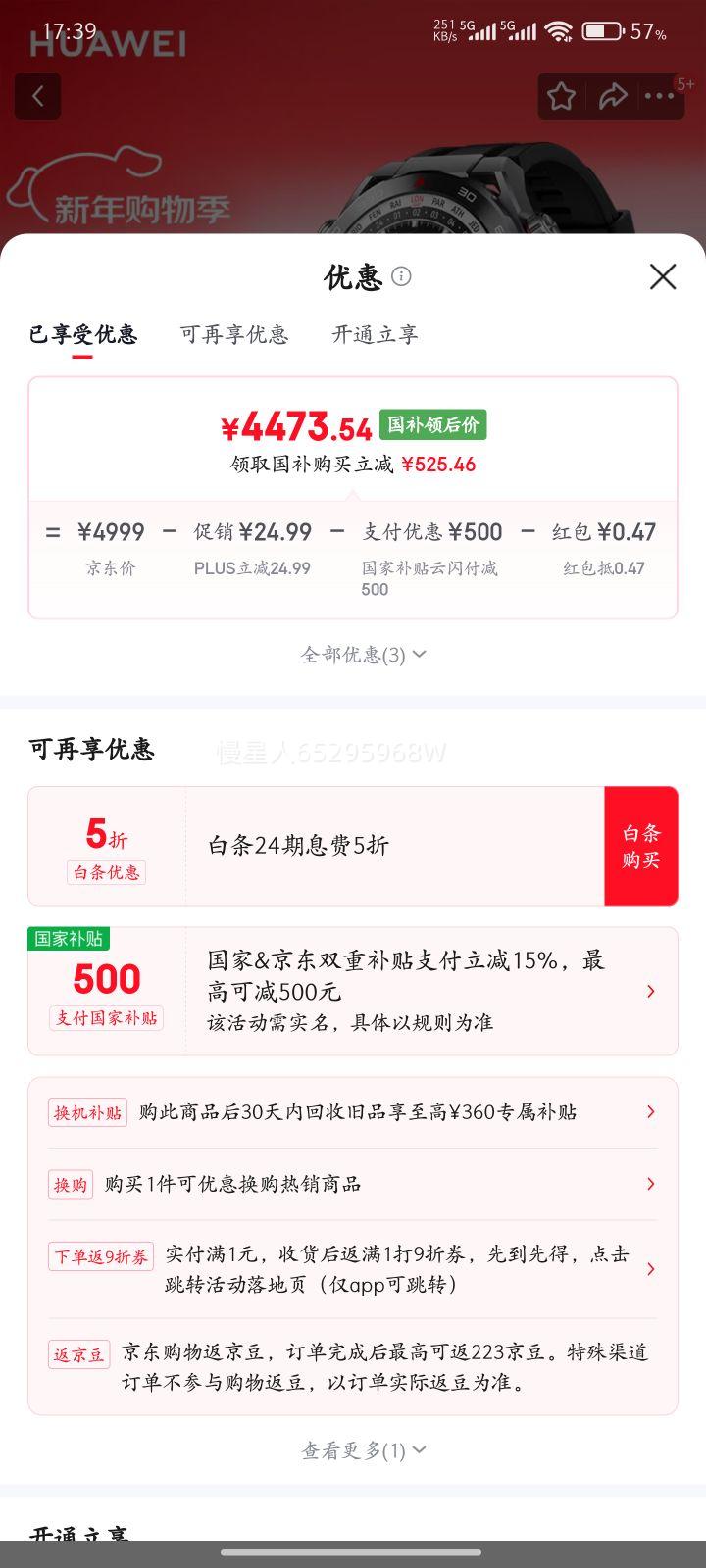Select the 已享受优惠 tab
This screenshot has height=1568, width=706.
(x=83, y=335)
